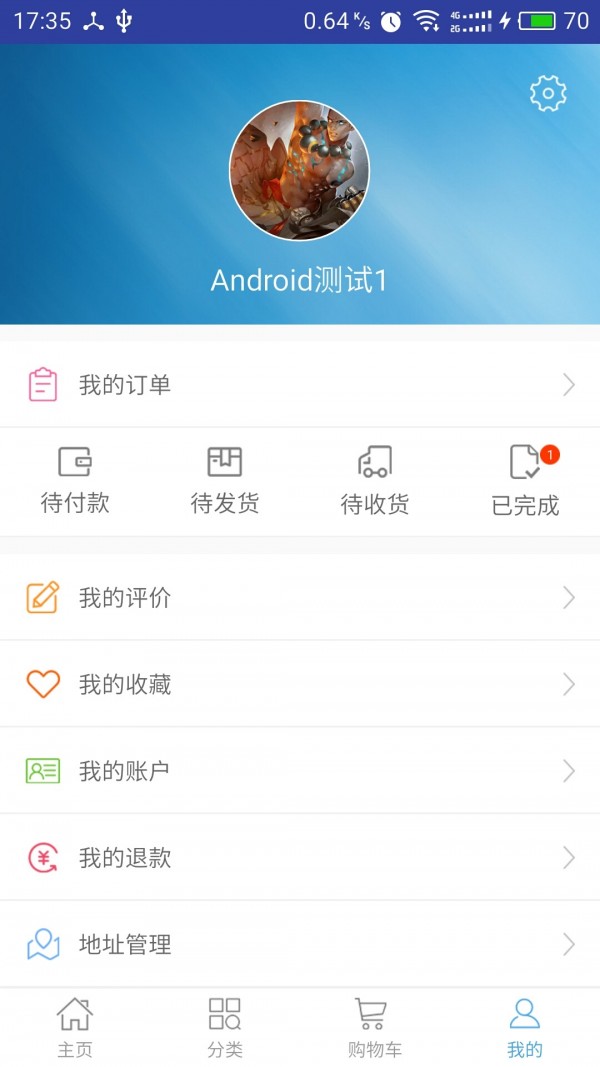View 我的退款 refunds
The width and height of the screenshot is (600, 1067).
click(300, 858)
